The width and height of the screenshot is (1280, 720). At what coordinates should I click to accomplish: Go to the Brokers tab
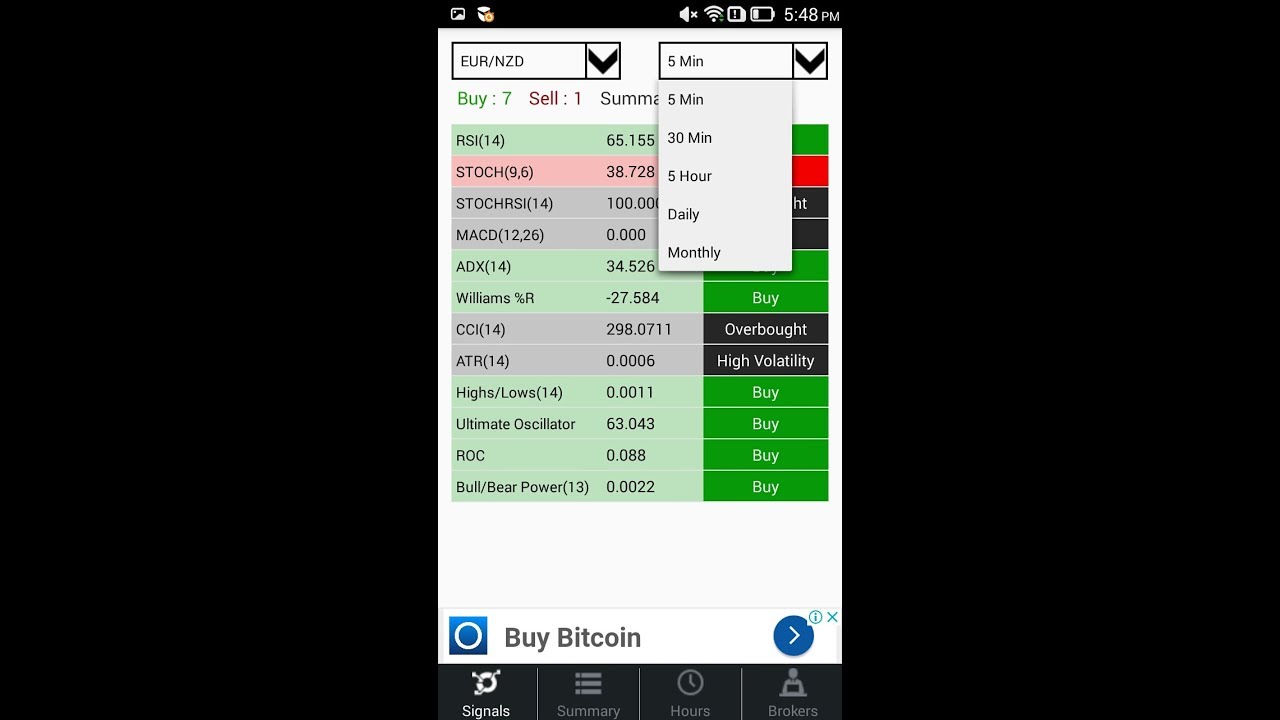(x=792, y=694)
